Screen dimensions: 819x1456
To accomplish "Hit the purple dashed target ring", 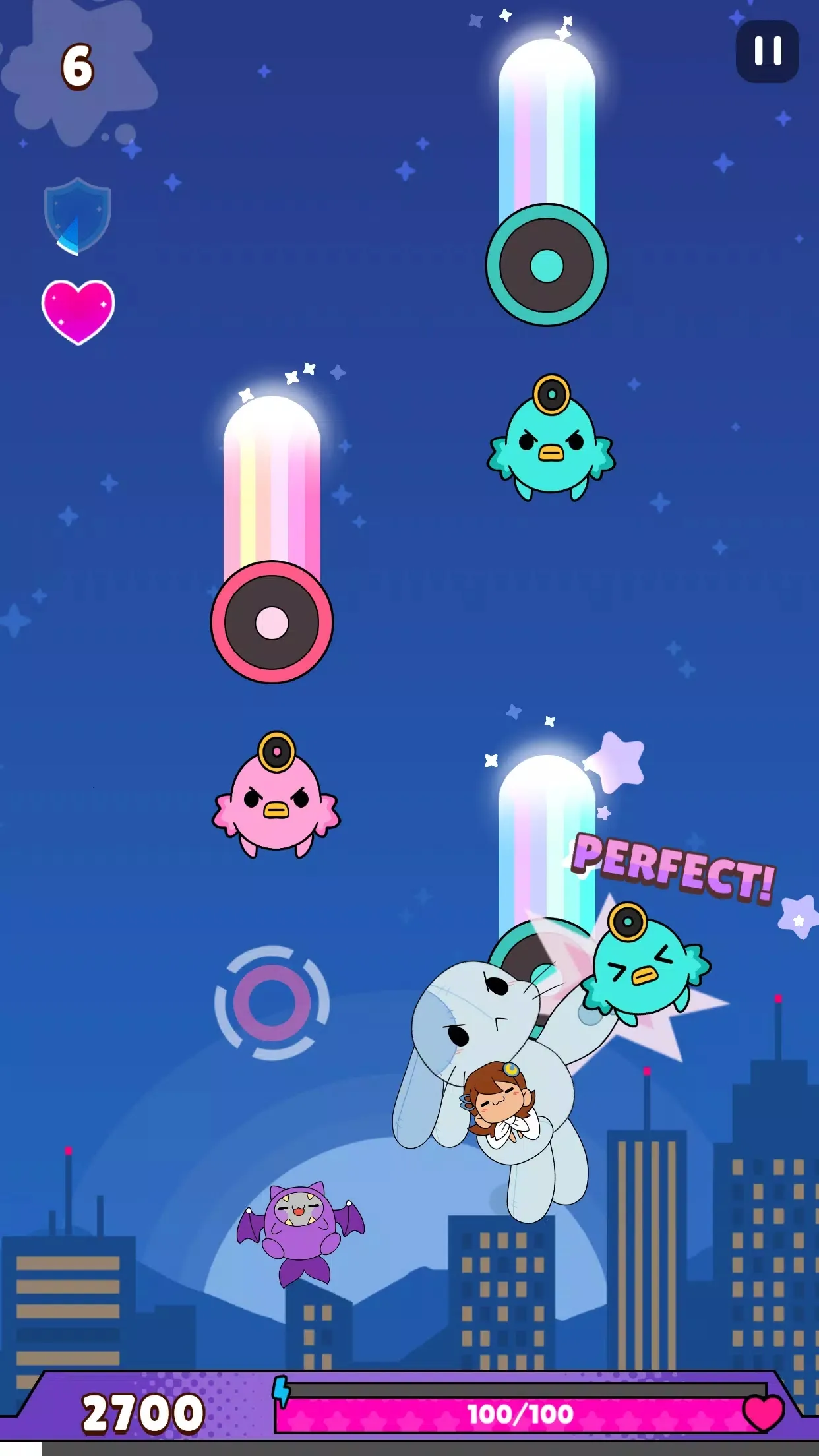I will [272, 1002].
